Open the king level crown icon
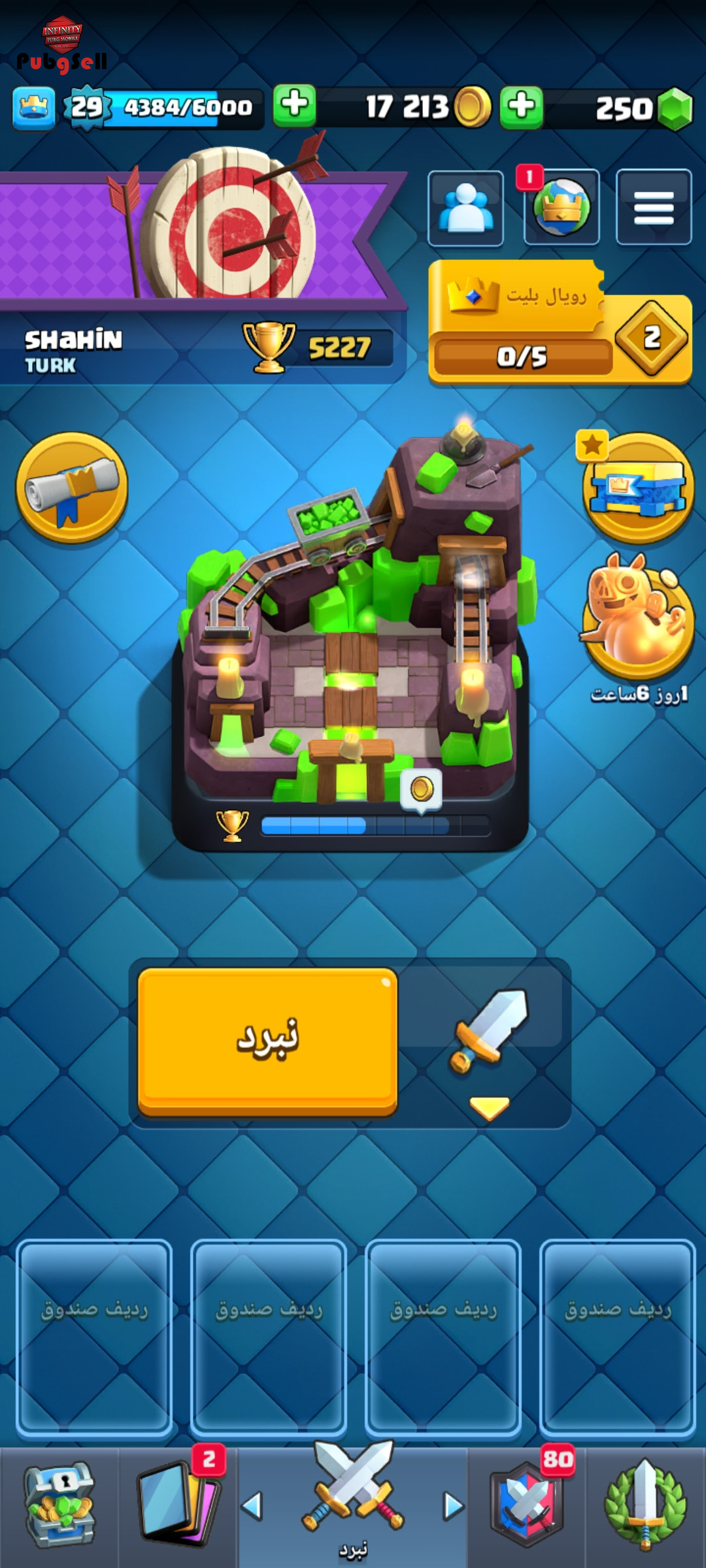Image resolution: width=706 pixels, height=1568 pixels. (33, 107)
